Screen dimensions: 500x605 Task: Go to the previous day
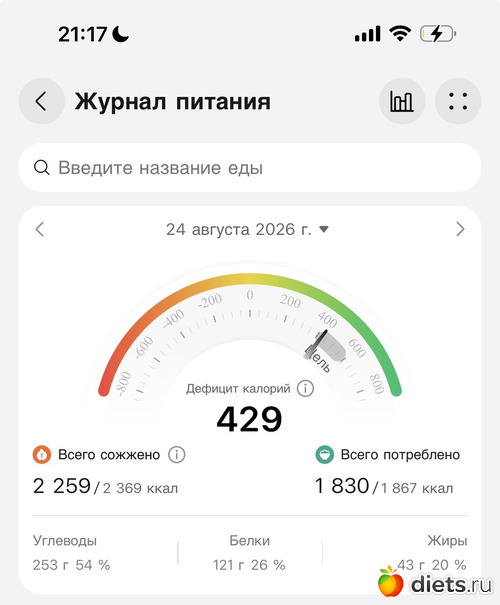(40, 229)
